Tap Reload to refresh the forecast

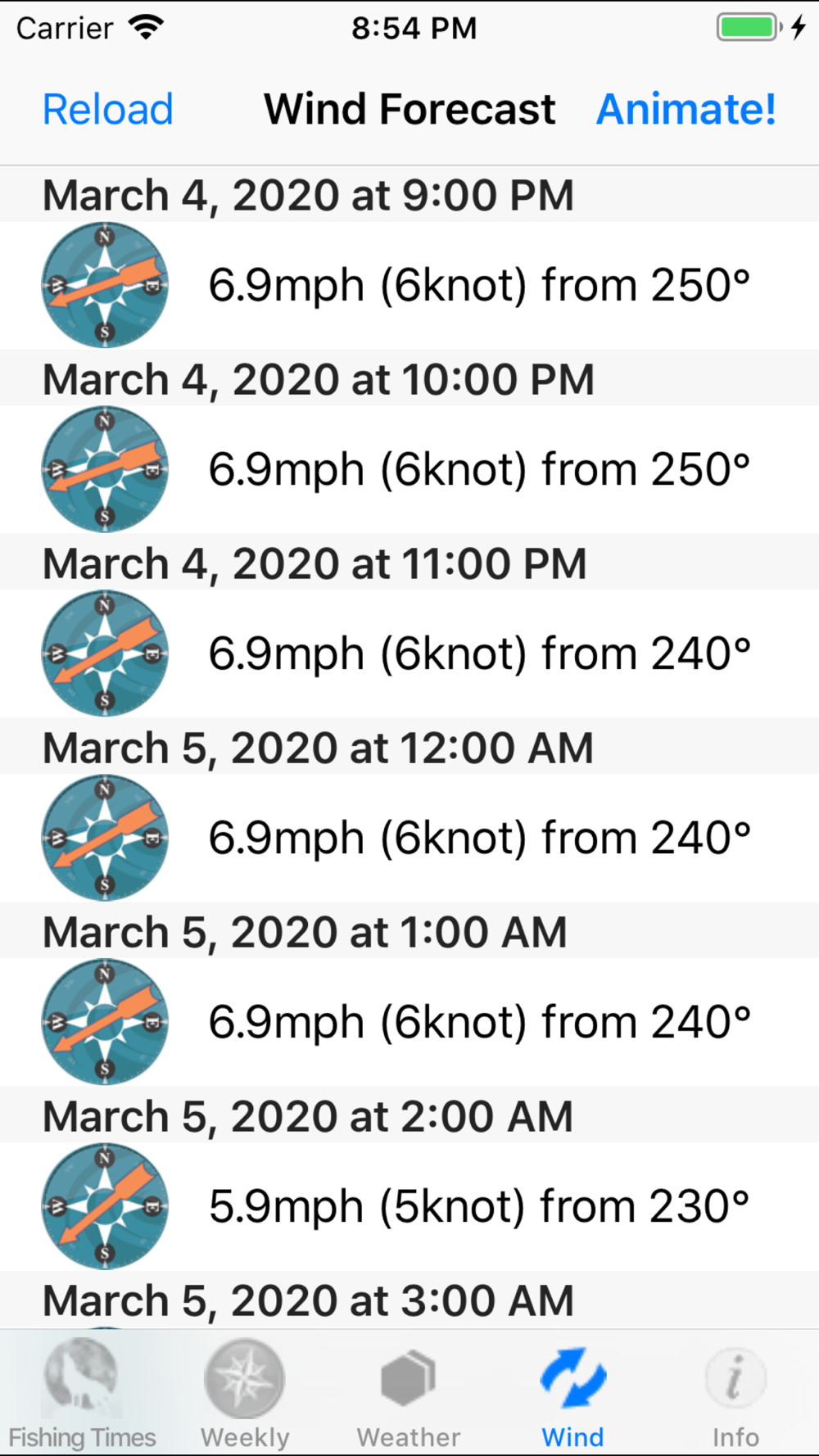pos(107,110)
